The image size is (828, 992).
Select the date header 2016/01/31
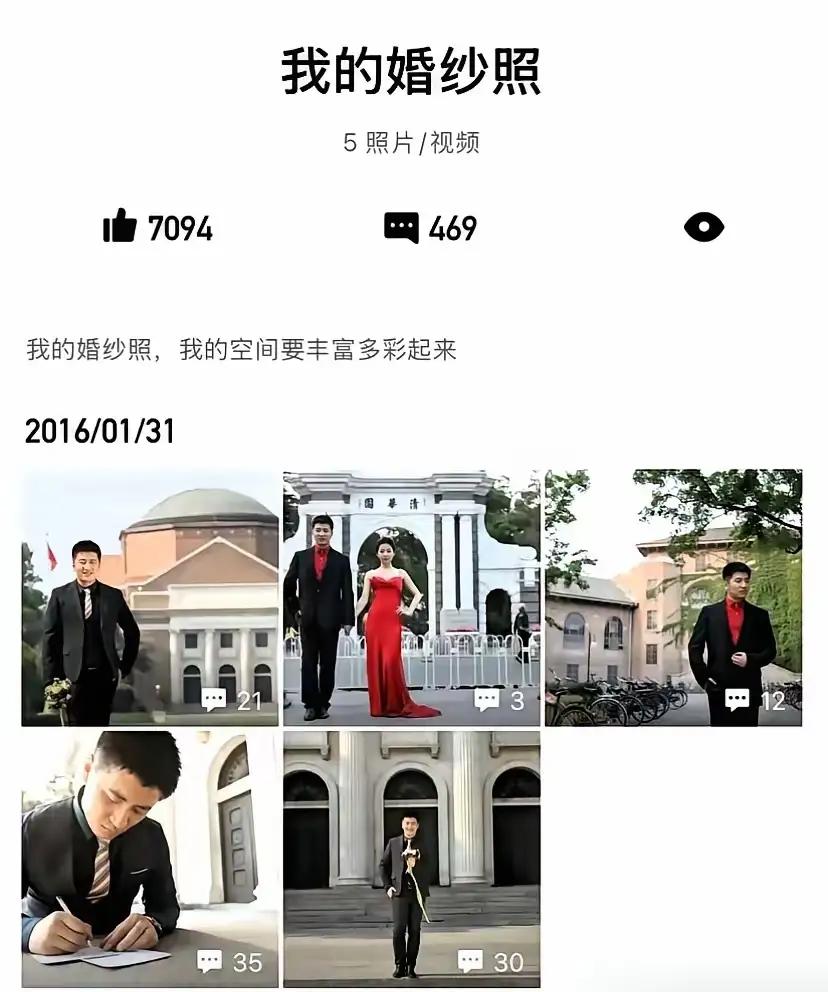click(x=100, y=431)
